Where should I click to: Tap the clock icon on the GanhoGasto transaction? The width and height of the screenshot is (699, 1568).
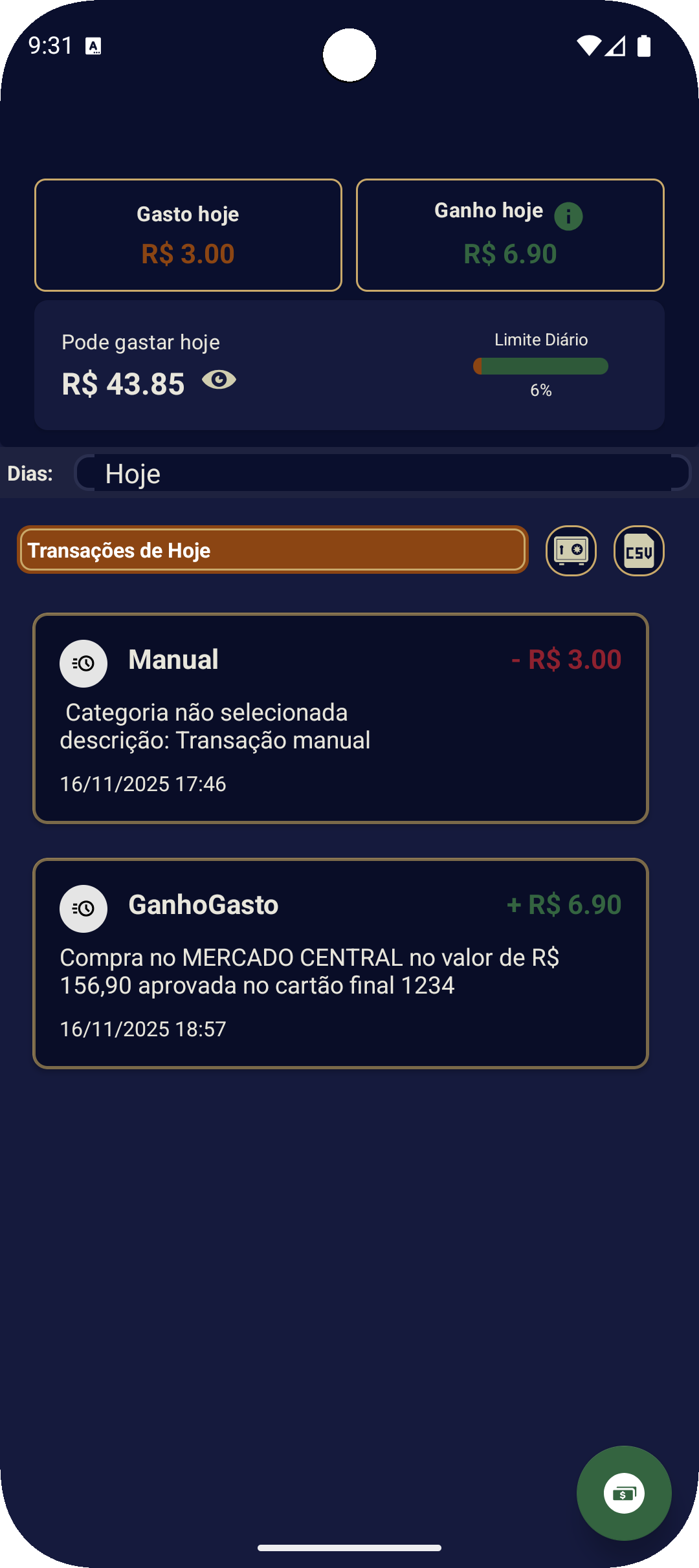(83, 908)
